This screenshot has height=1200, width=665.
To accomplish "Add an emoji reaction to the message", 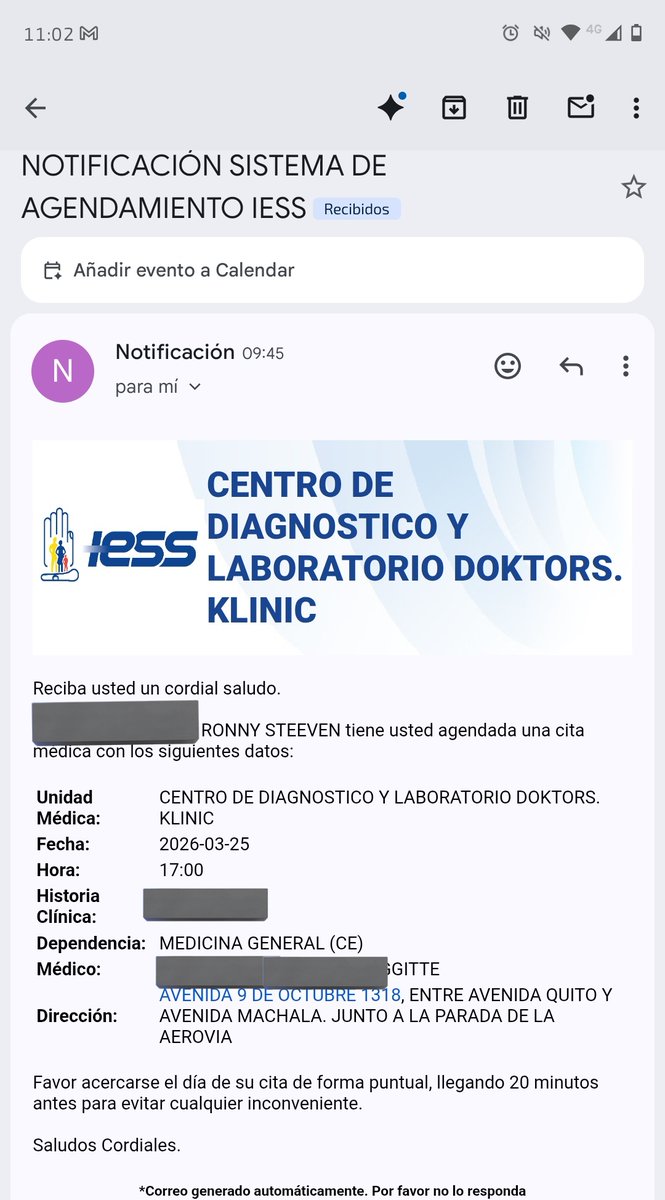I will tap(508, 366).
